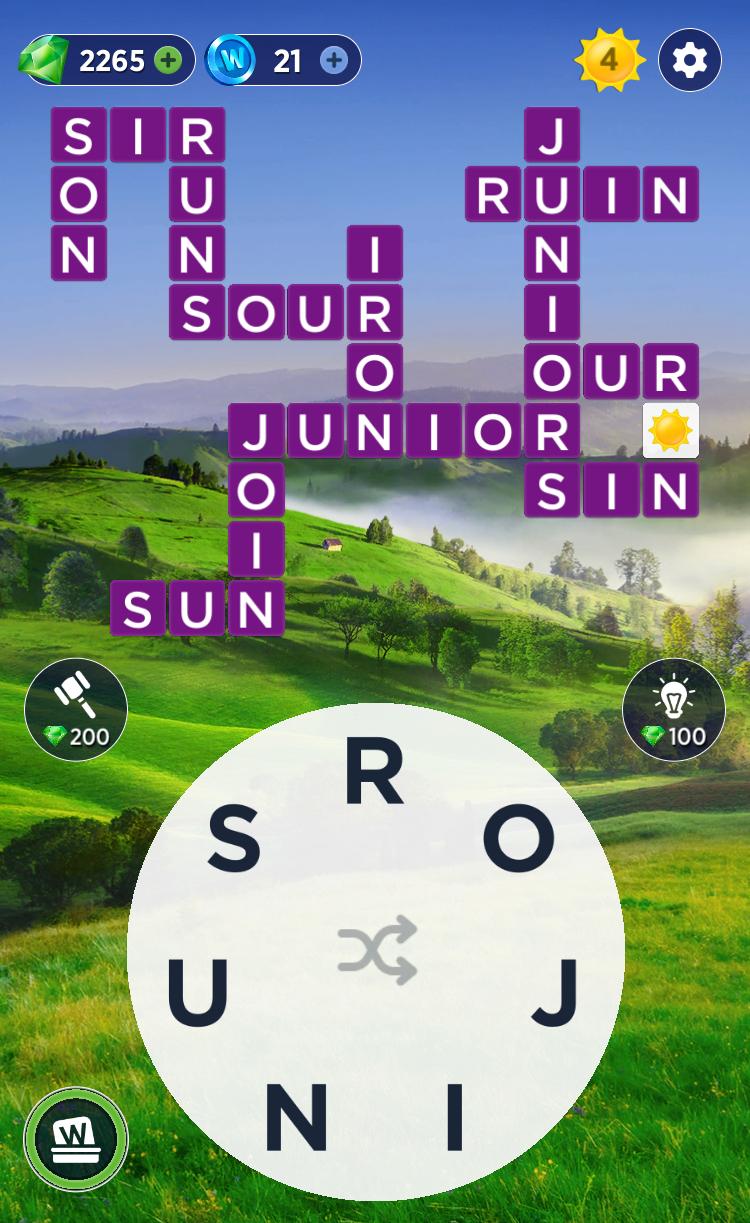Open the settings gear
750x1223 pixels.
690,61
